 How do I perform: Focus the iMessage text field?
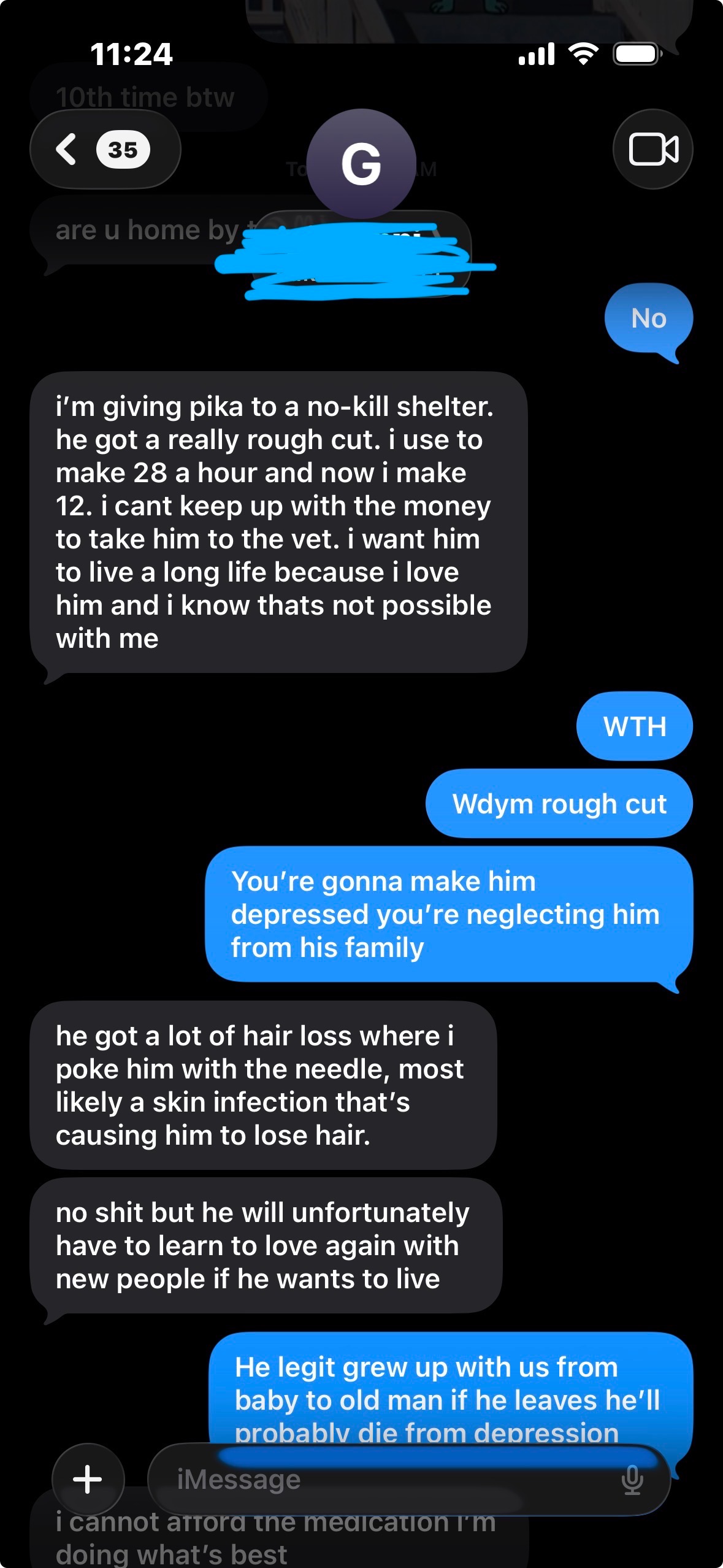(380, 1480)
